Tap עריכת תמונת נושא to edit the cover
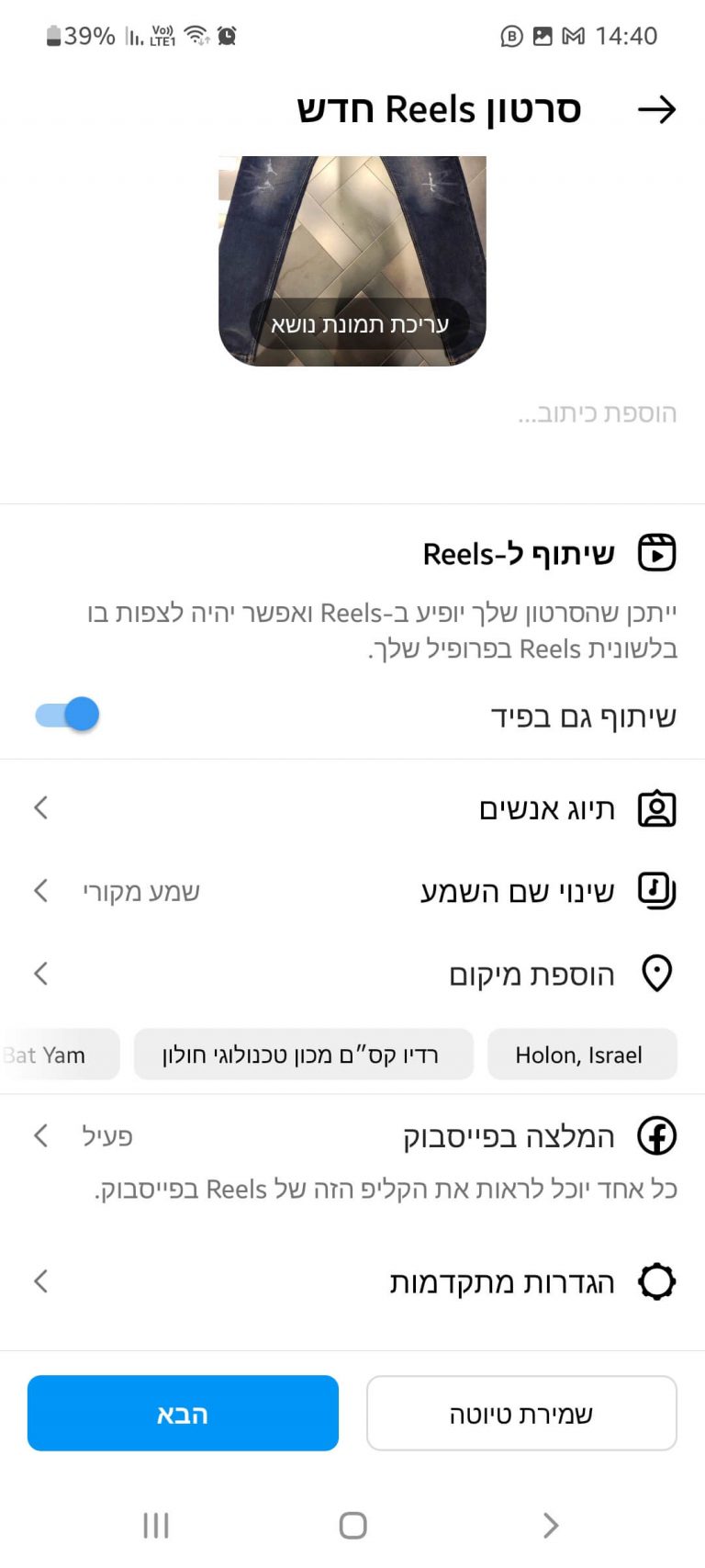The width and height of the screenshot is (705, 1568). click(359, 325)
